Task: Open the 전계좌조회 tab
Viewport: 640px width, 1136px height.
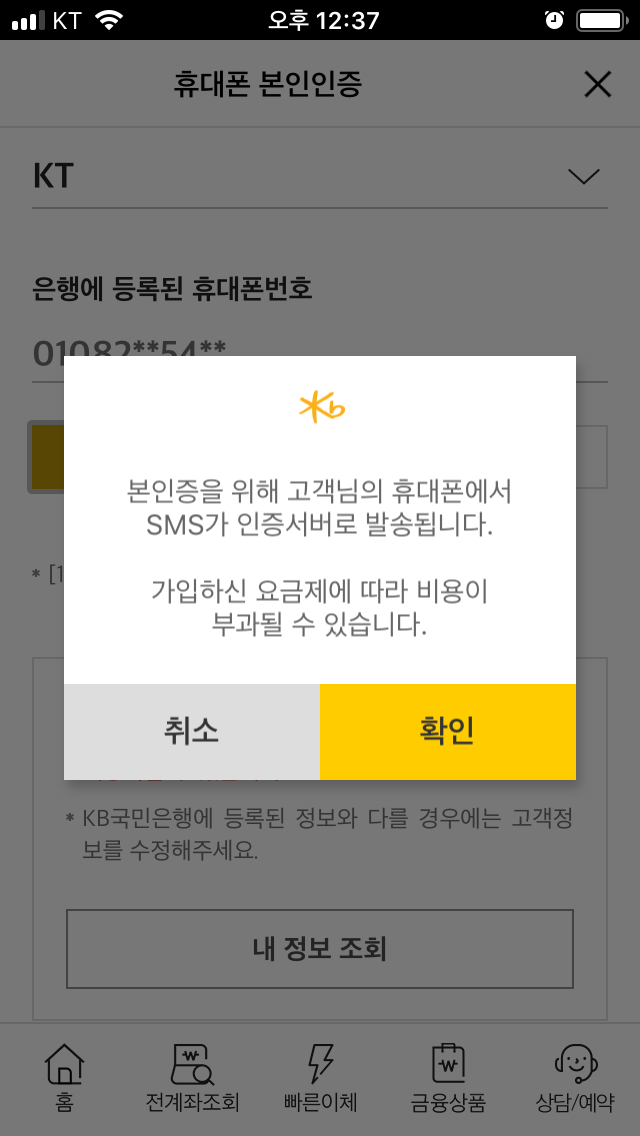Action: click(x=192, y=1078)
